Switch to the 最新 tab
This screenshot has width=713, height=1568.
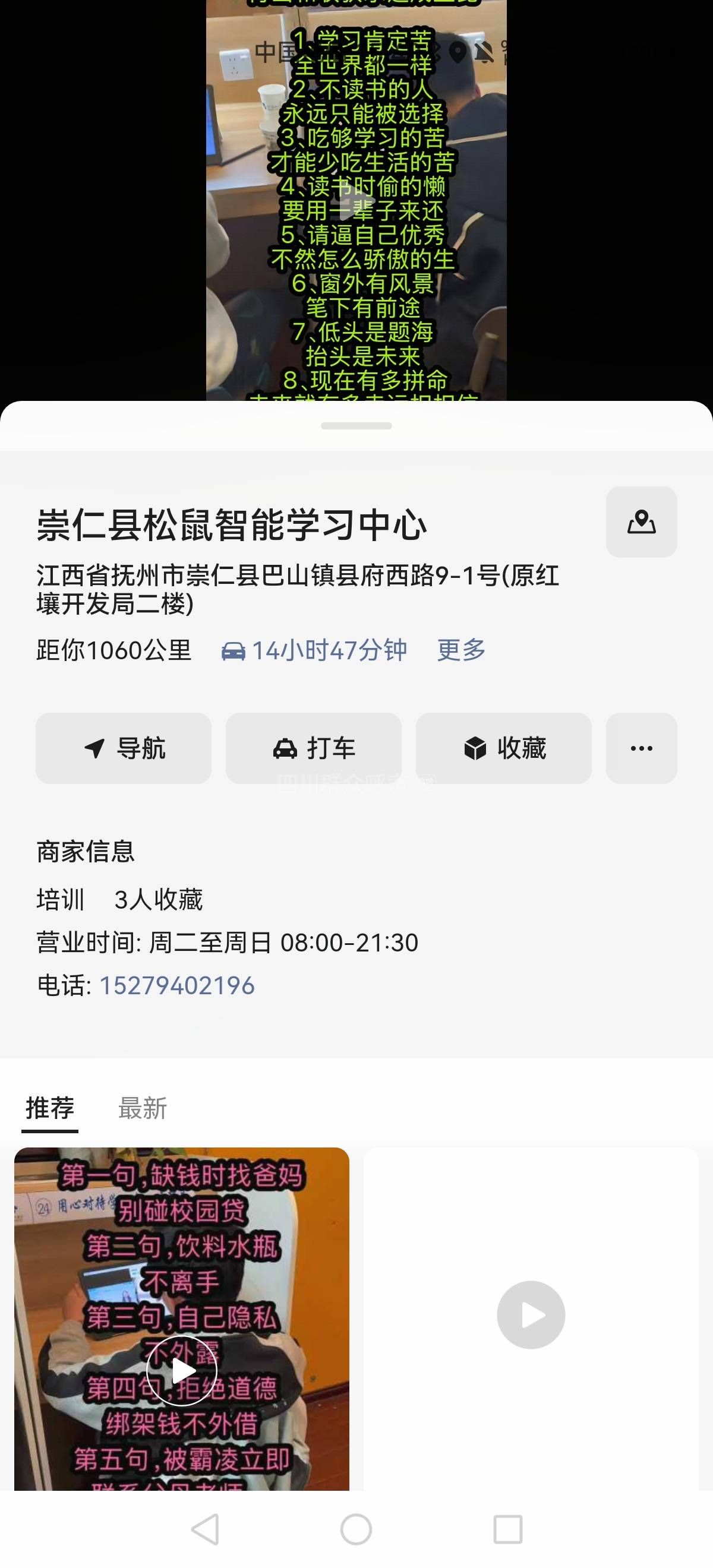pyautogui.click(x=143, y=1108)
